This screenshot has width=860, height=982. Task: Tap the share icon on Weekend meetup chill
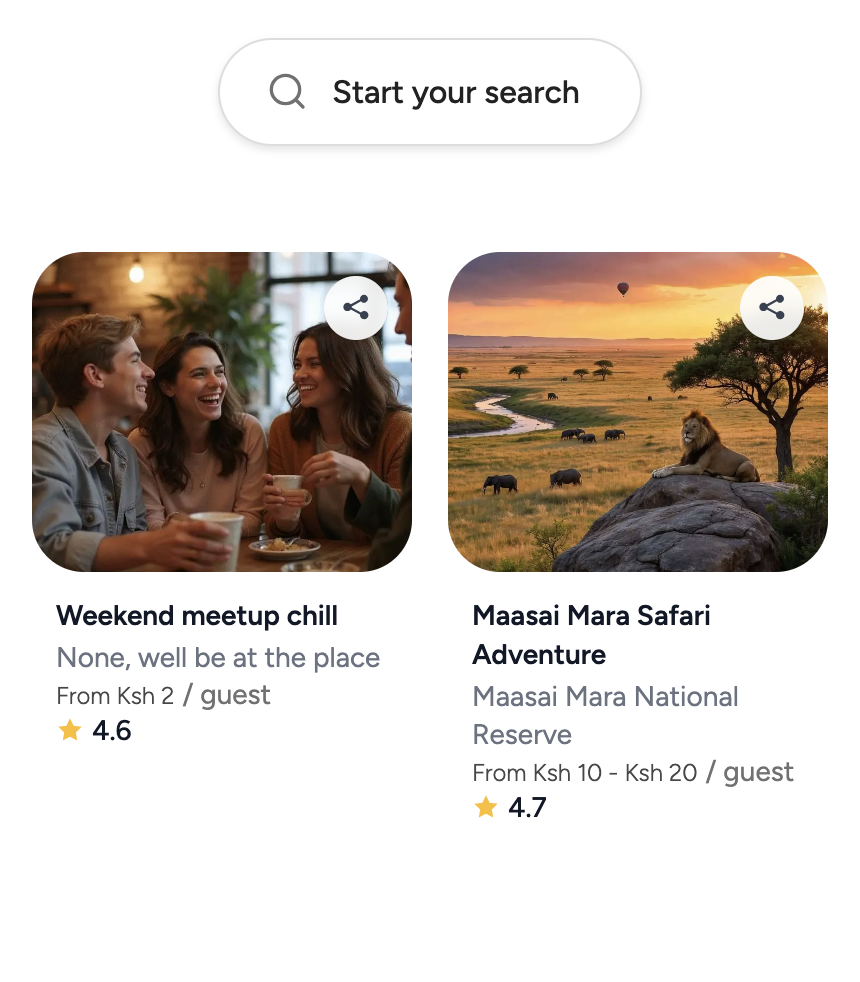(x=356, y=308)
